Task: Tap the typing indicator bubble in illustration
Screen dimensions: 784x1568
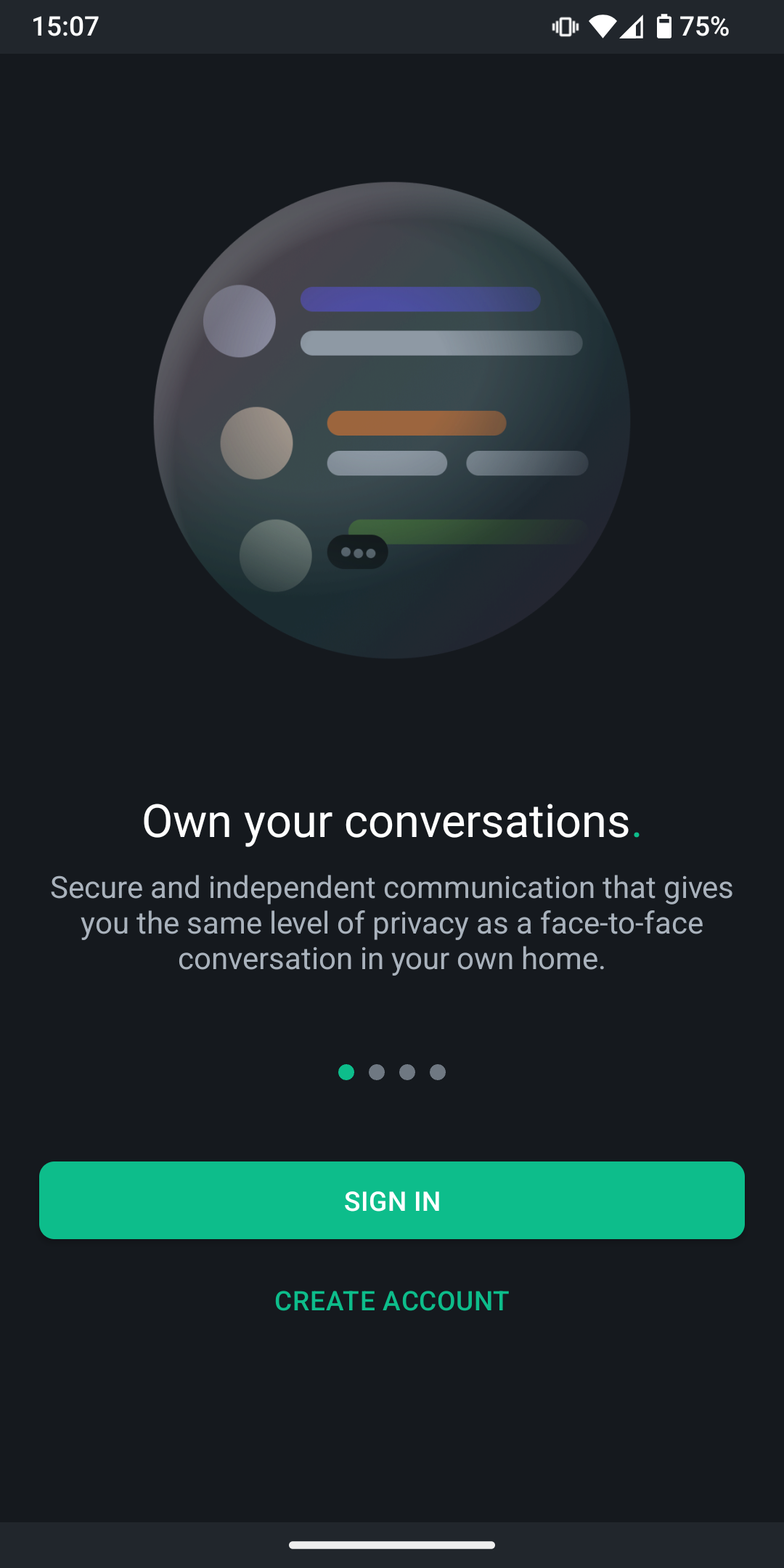Action: [x=358, y=552]
